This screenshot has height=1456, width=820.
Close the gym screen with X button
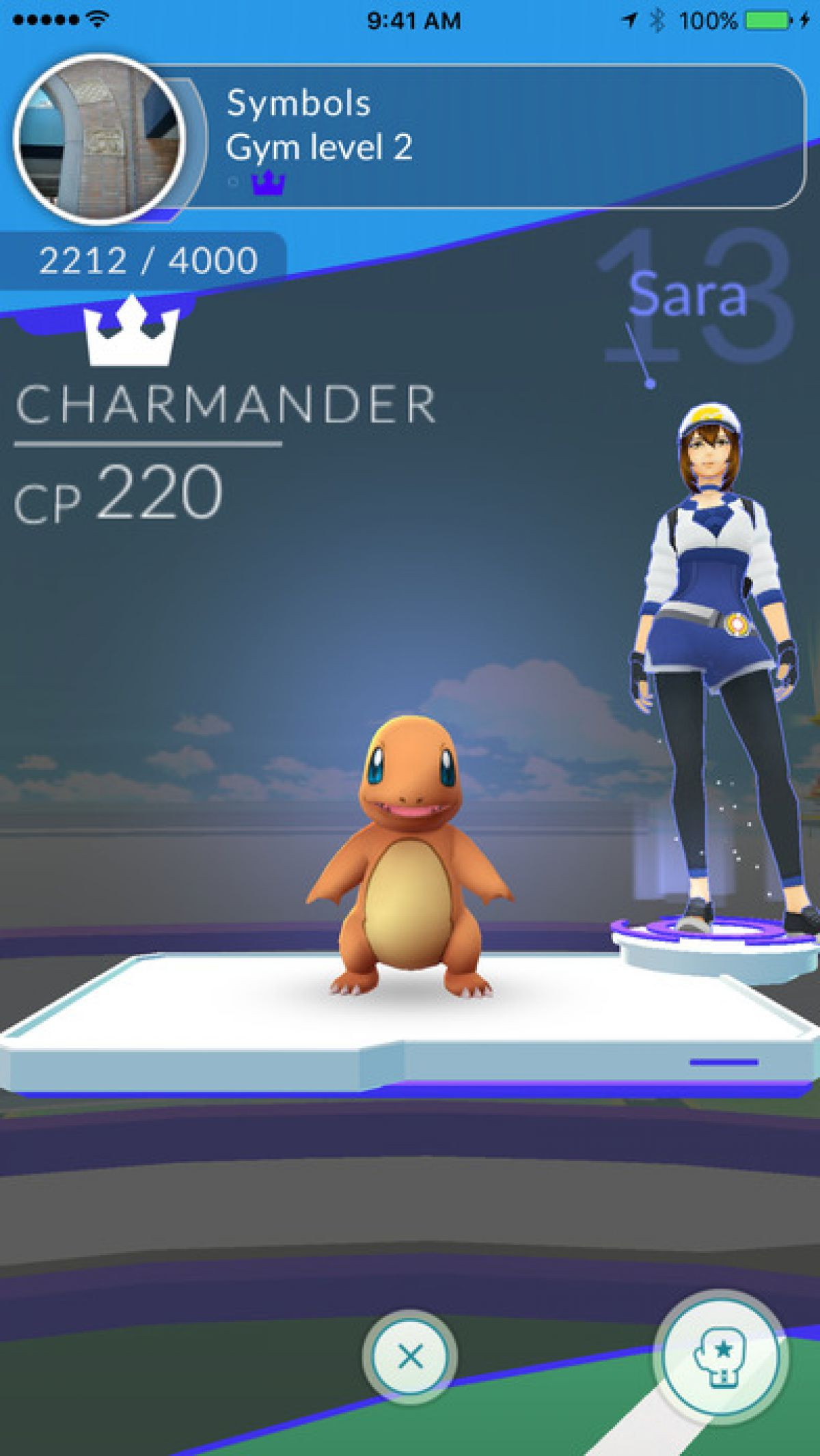click(x=410, y=1356)
